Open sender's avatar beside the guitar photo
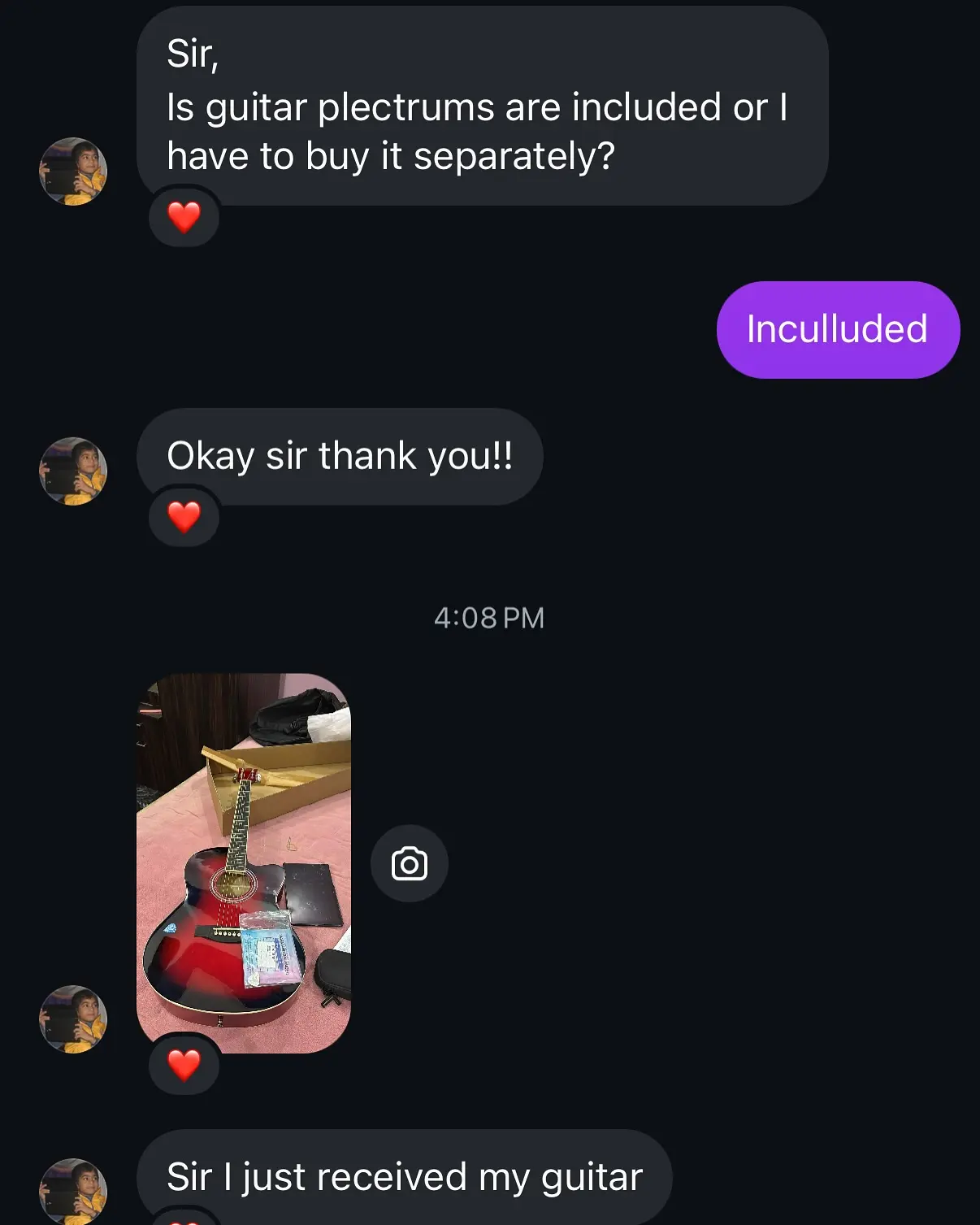Image resolution: width=980 pixels, height=1225 pixels. [x=73, y=1019]
